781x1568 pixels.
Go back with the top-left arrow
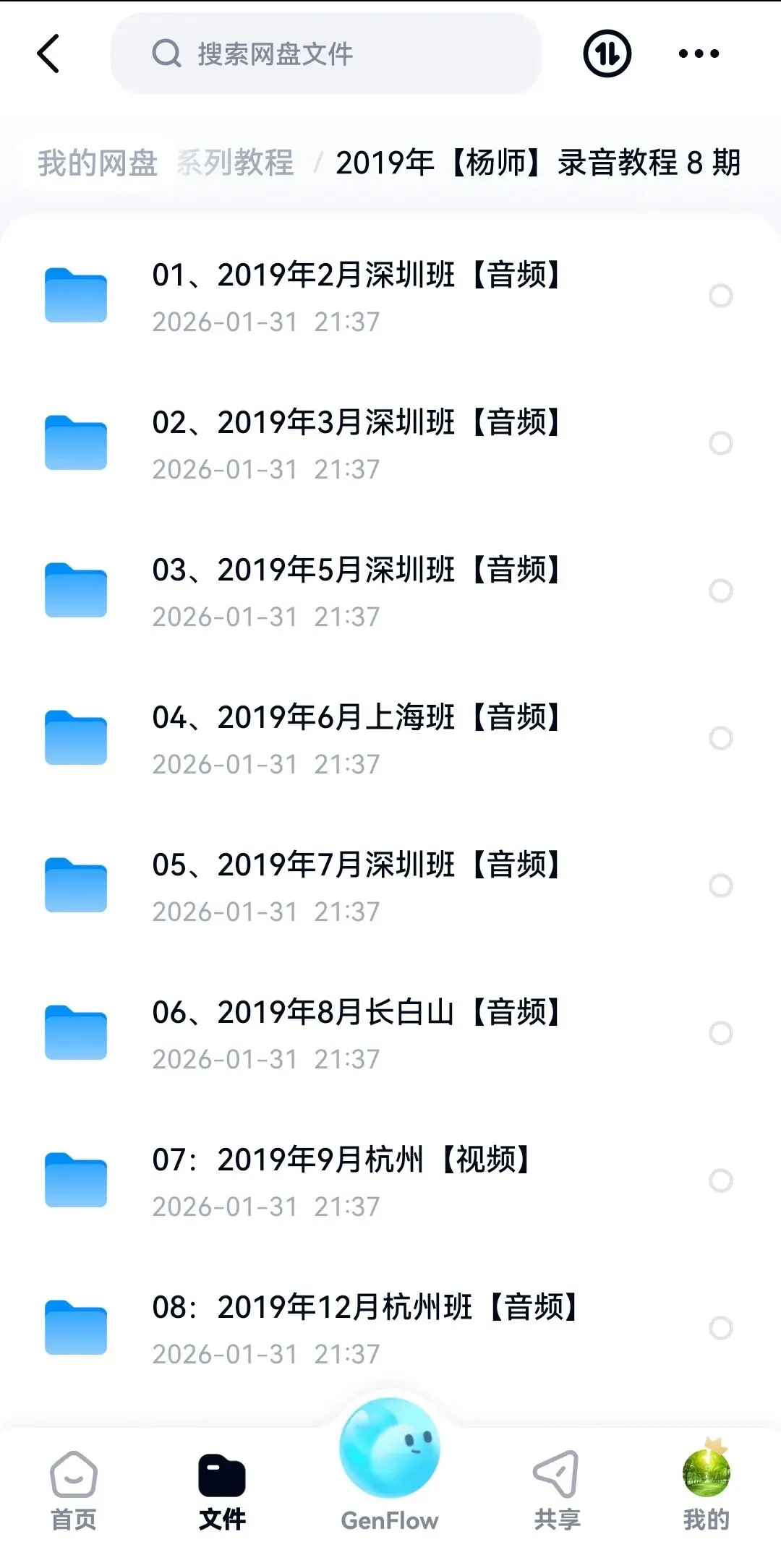tap(48, 53)
